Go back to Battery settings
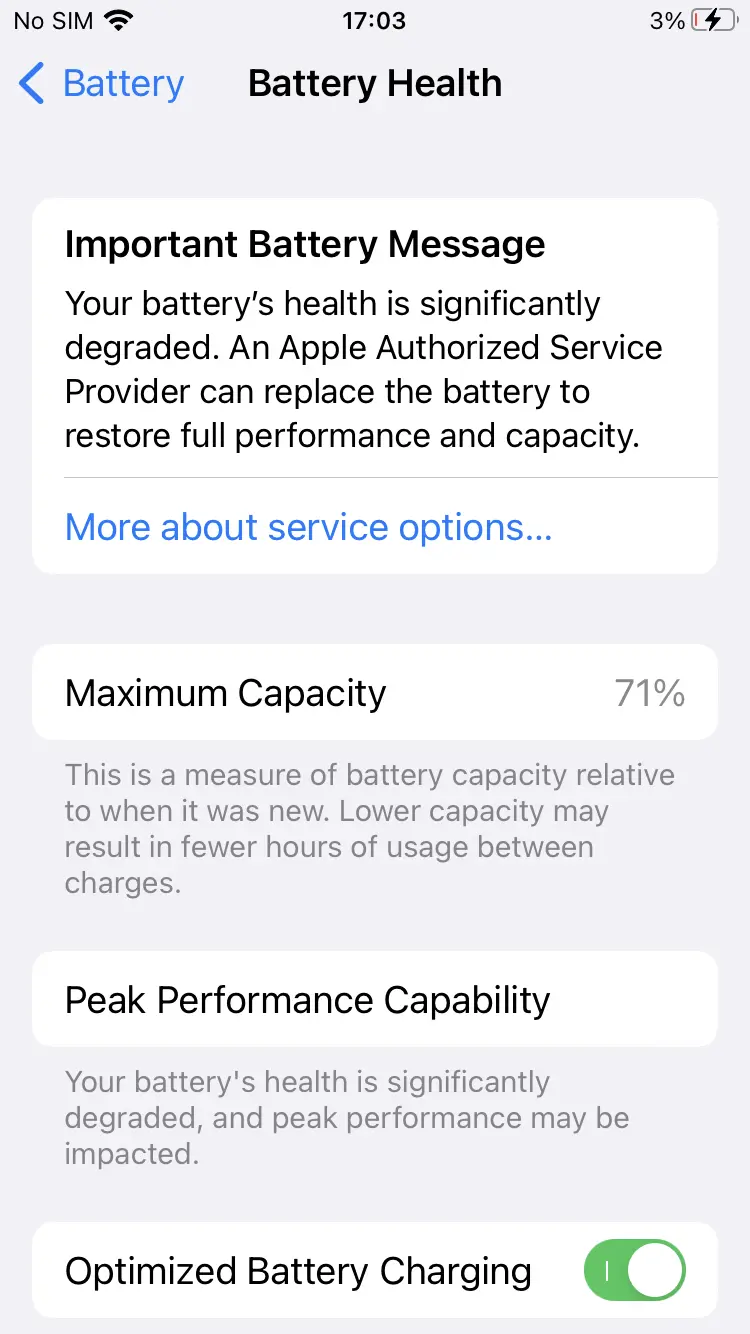 point(101,84)
